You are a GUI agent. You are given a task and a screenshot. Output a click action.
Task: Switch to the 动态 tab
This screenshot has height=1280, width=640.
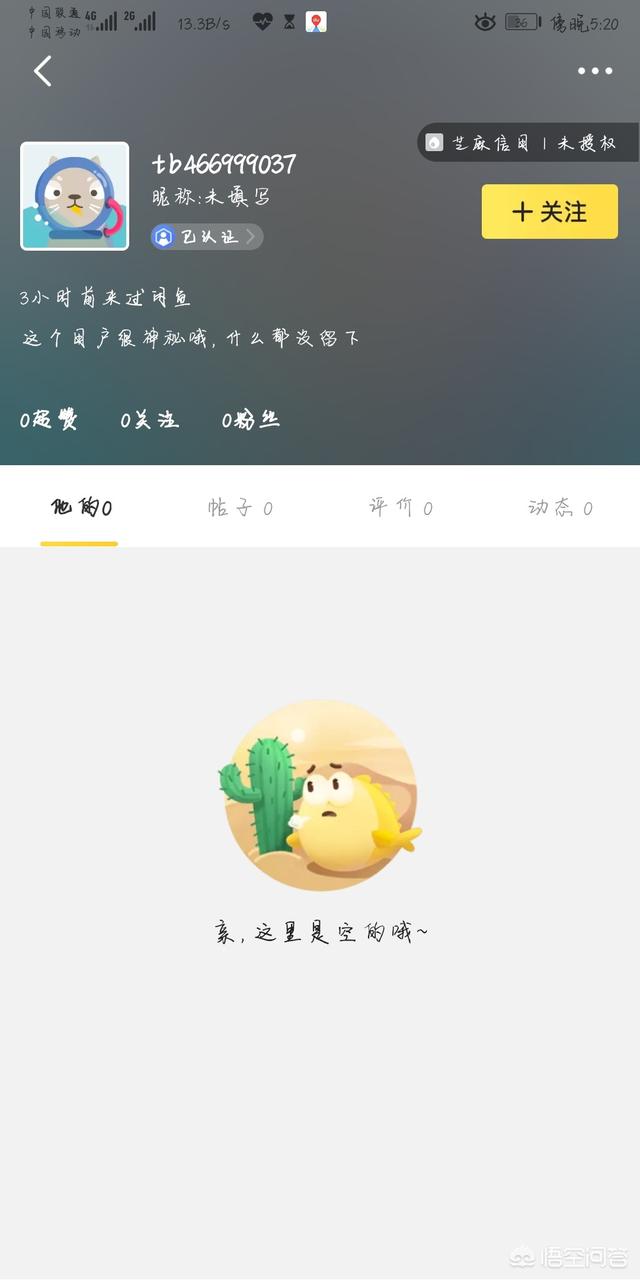pos(560,508)
